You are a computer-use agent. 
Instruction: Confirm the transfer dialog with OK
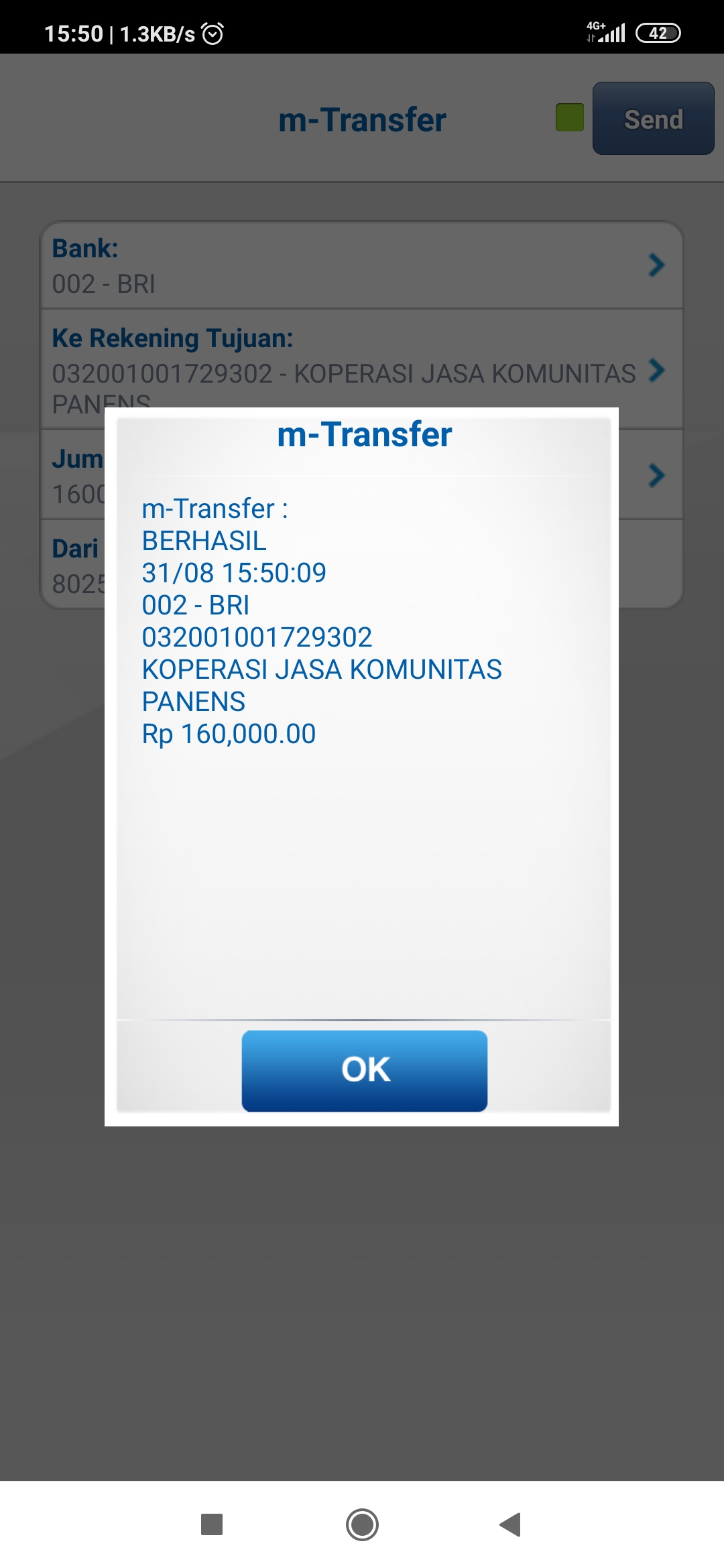[x=364, y=1070]
